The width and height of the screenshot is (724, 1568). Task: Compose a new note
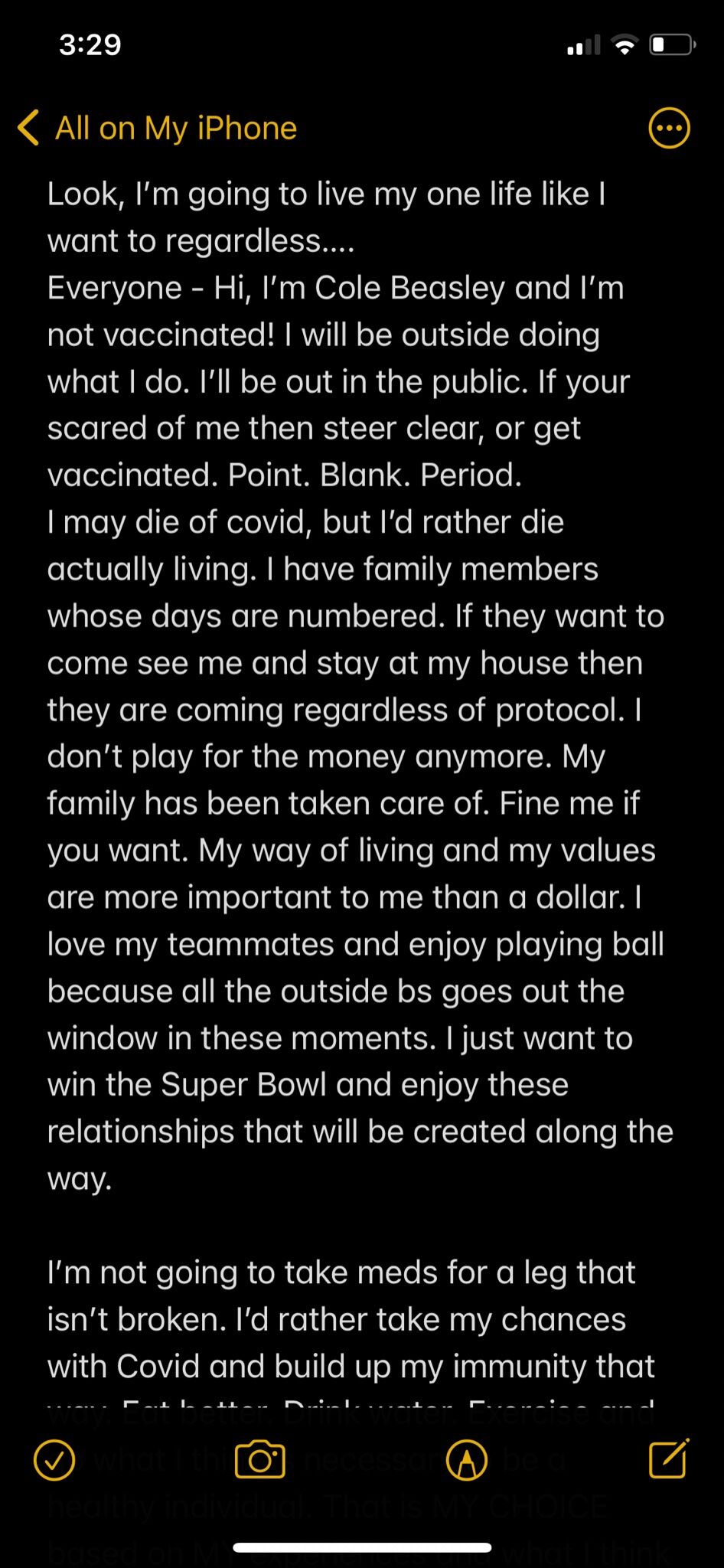pyautogui.click(x=668, y=1459)
